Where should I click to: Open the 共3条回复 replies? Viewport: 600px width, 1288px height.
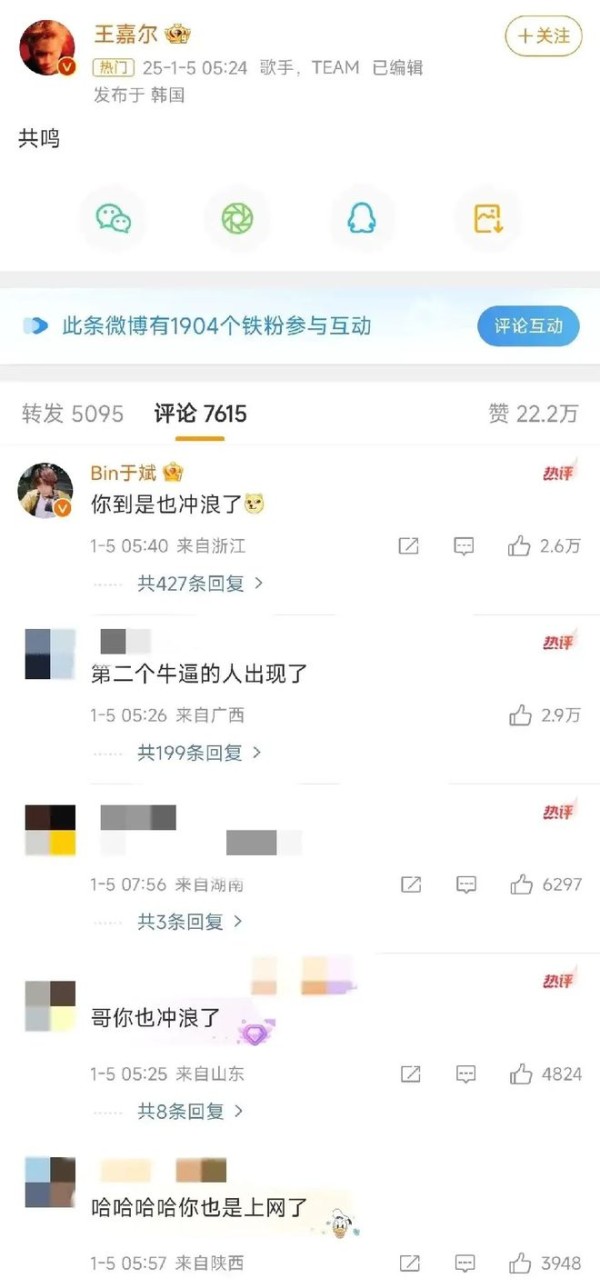point(189,922)
